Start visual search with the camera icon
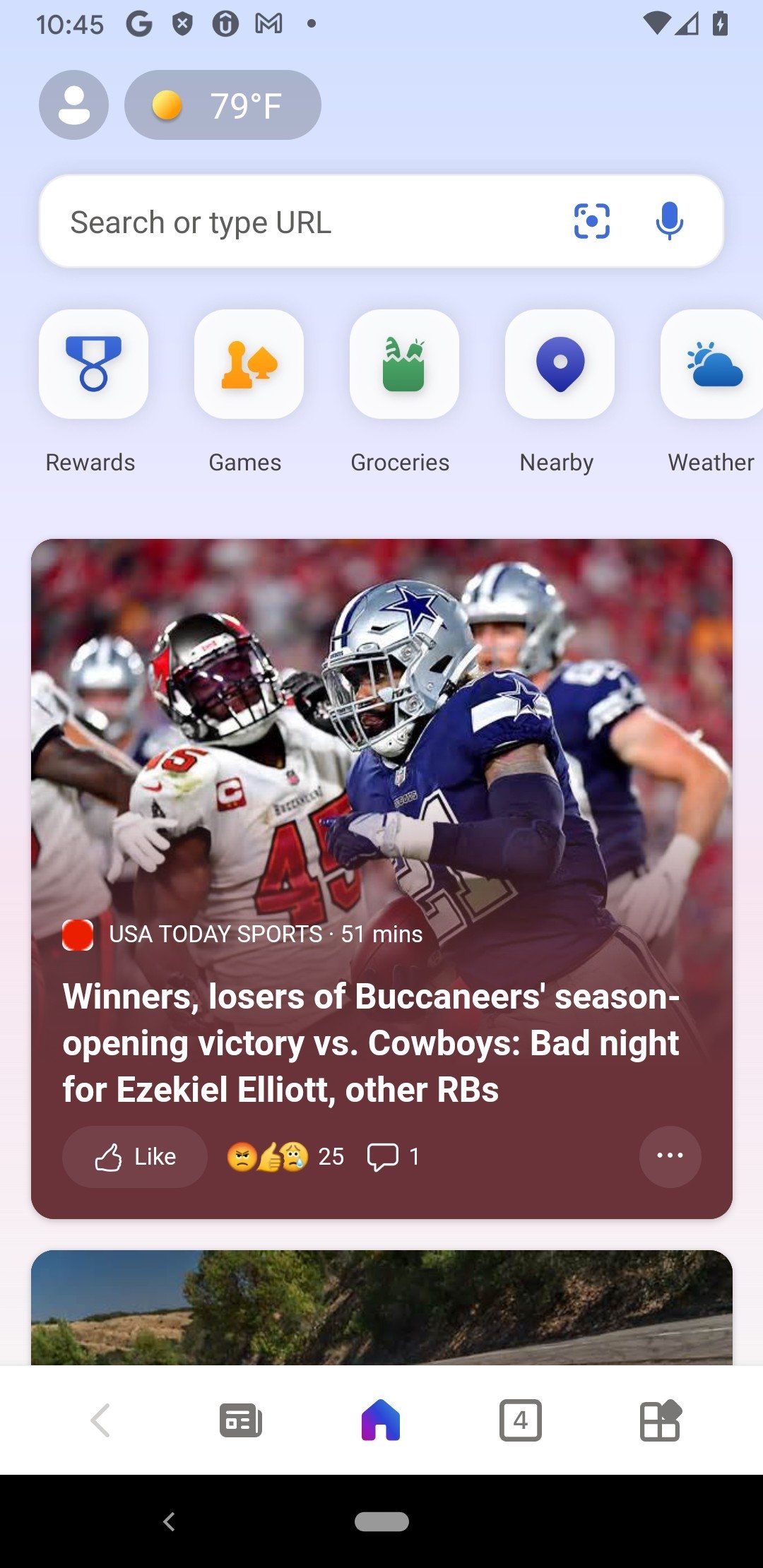 591,221
